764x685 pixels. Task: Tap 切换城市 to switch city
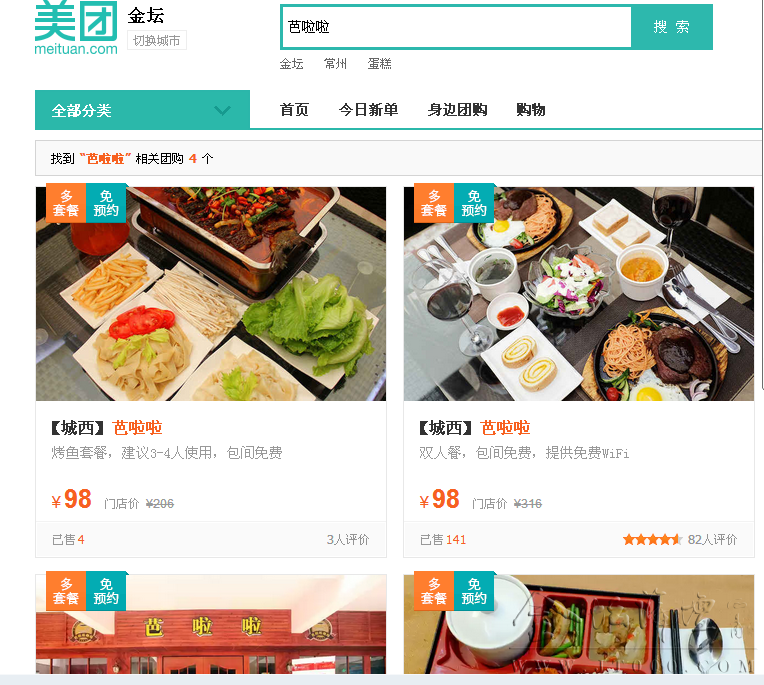coord(157,41)
